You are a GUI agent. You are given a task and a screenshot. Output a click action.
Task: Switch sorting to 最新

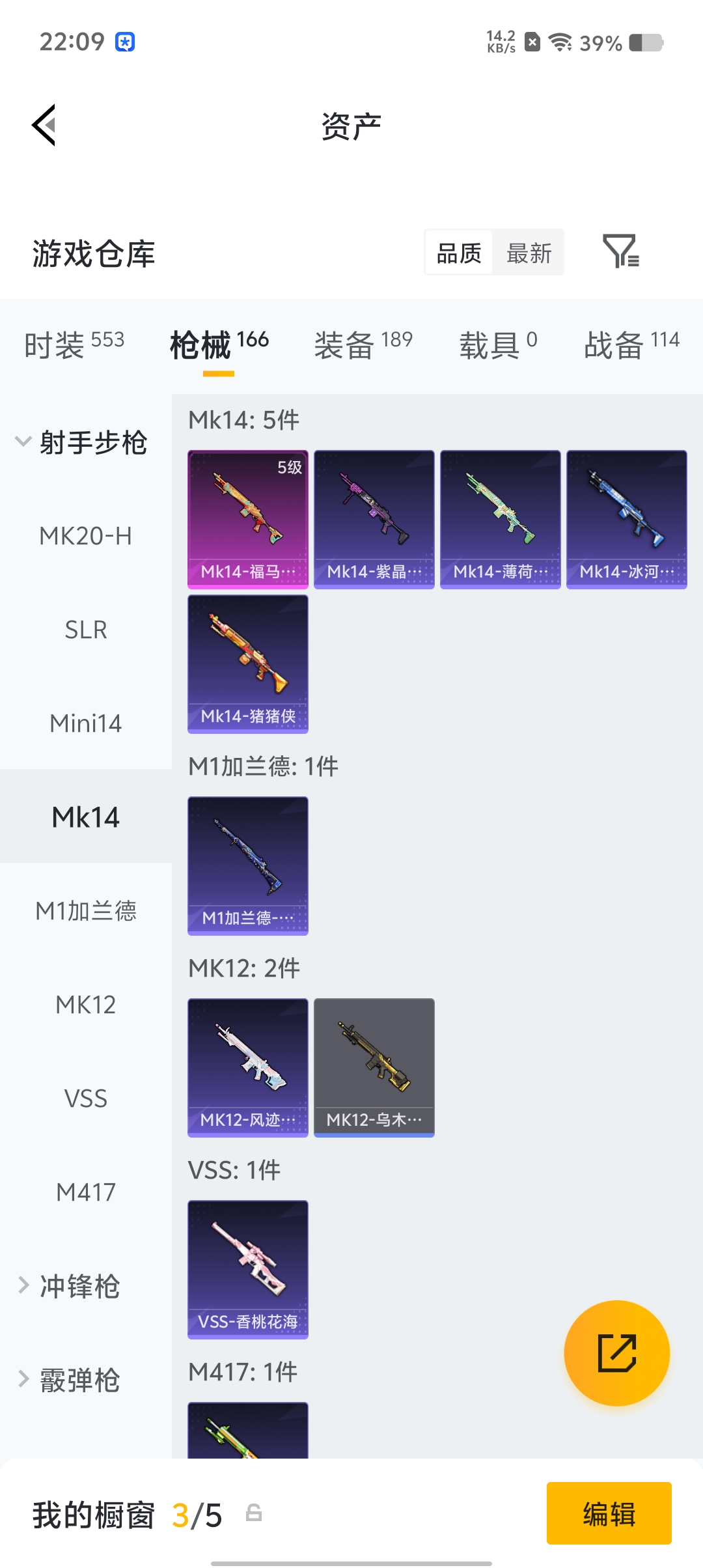coord(529,252)
